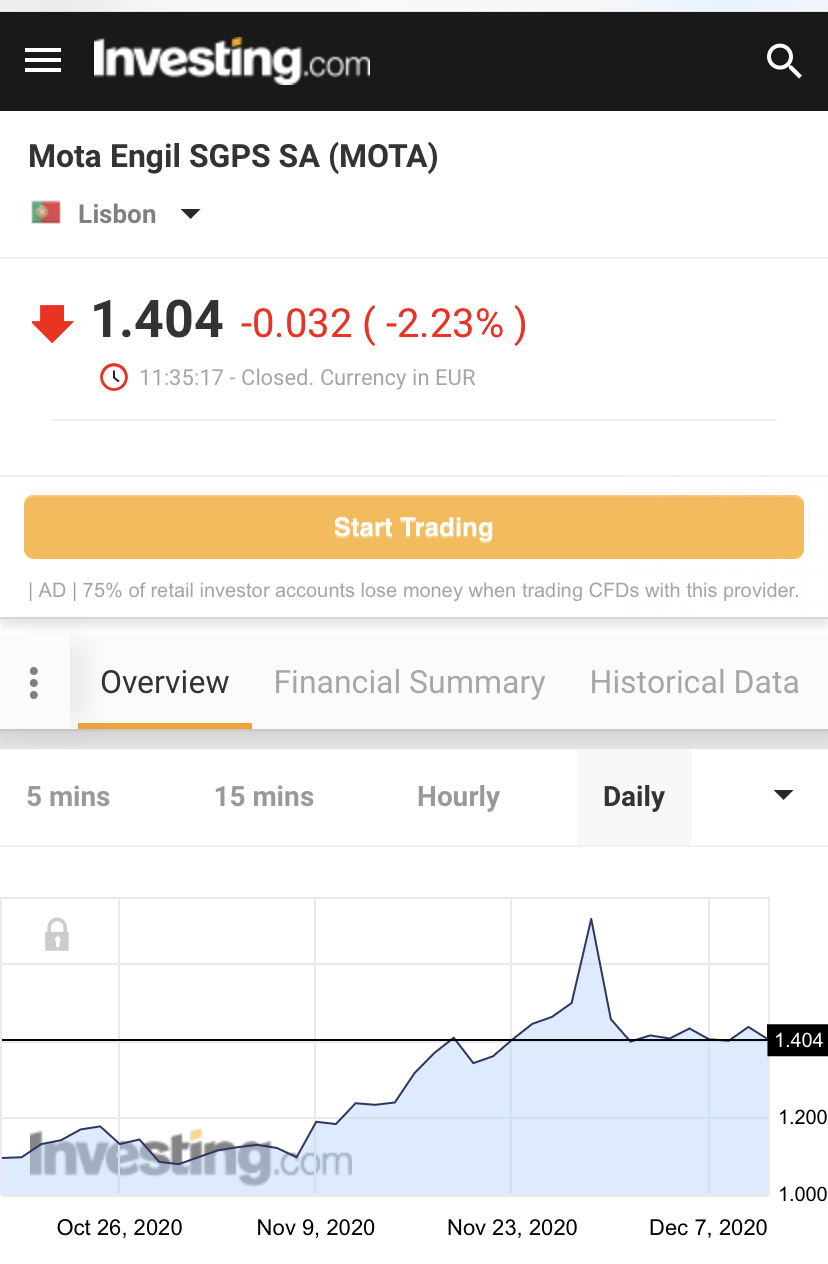The height and width of the screenshot is (1264, 828).
Task: Select the Hourly chart interval
Action: [x=458, y=797]
